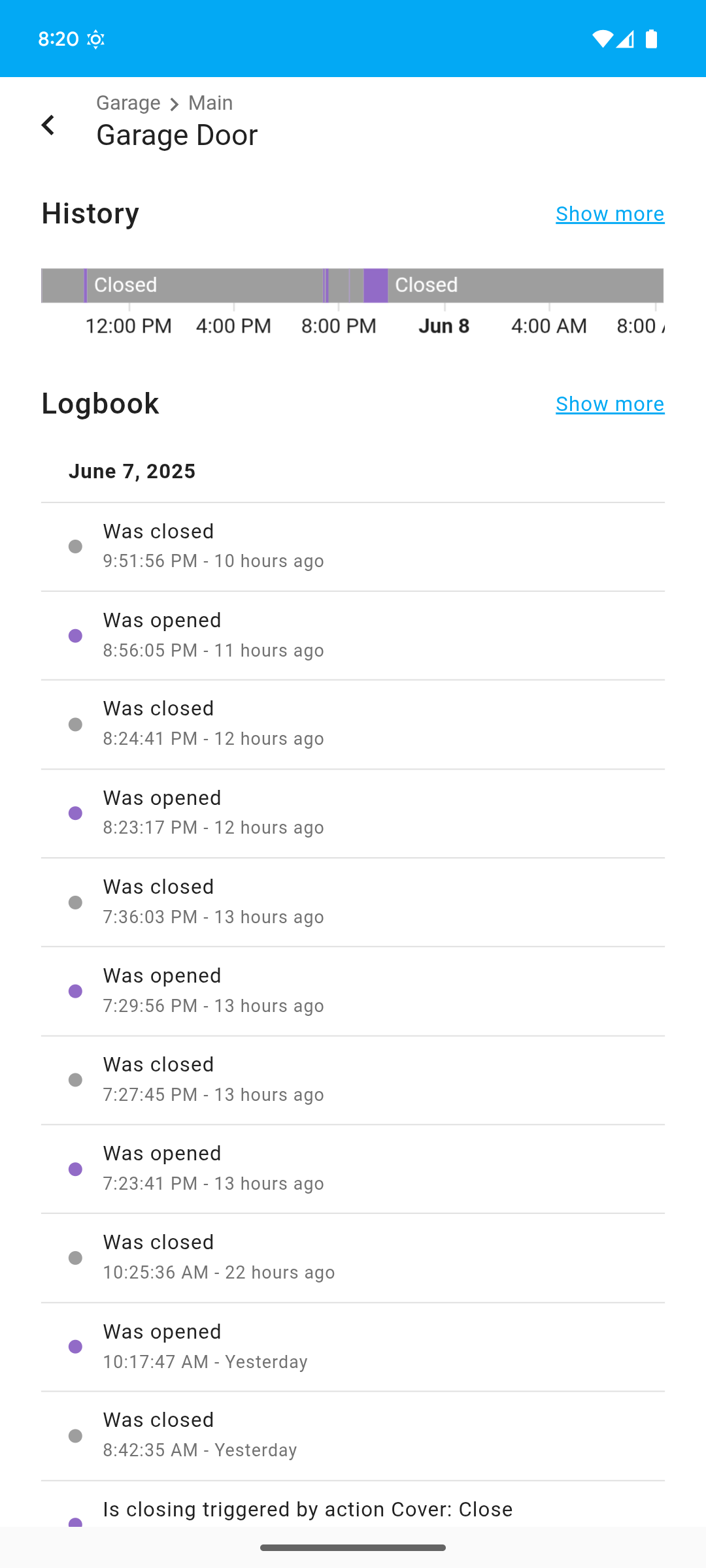Show more Logbook entries
Image resolution: width=706 pixels, height=1568 pixels.
click(609, 404)
